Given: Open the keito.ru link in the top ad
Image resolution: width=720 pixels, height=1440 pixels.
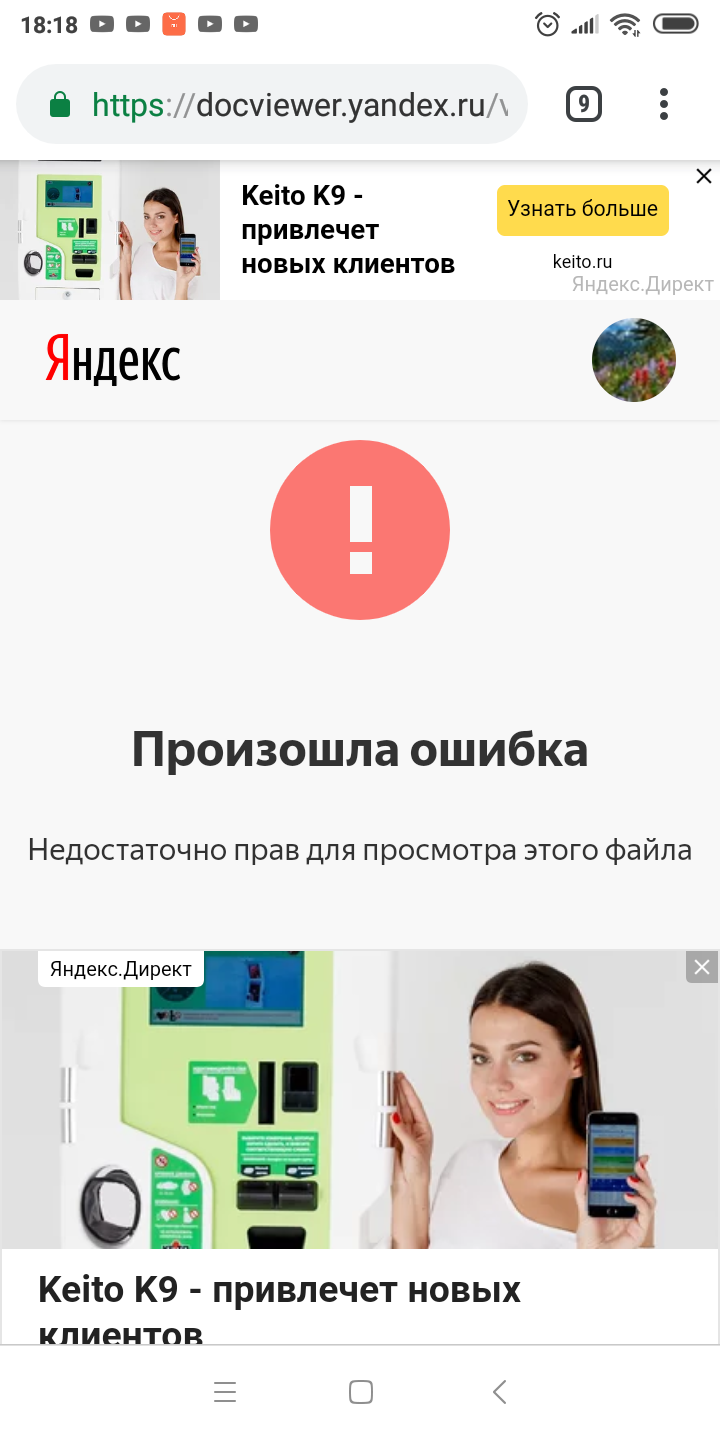Looking at the screenshot, I should 582,262.
